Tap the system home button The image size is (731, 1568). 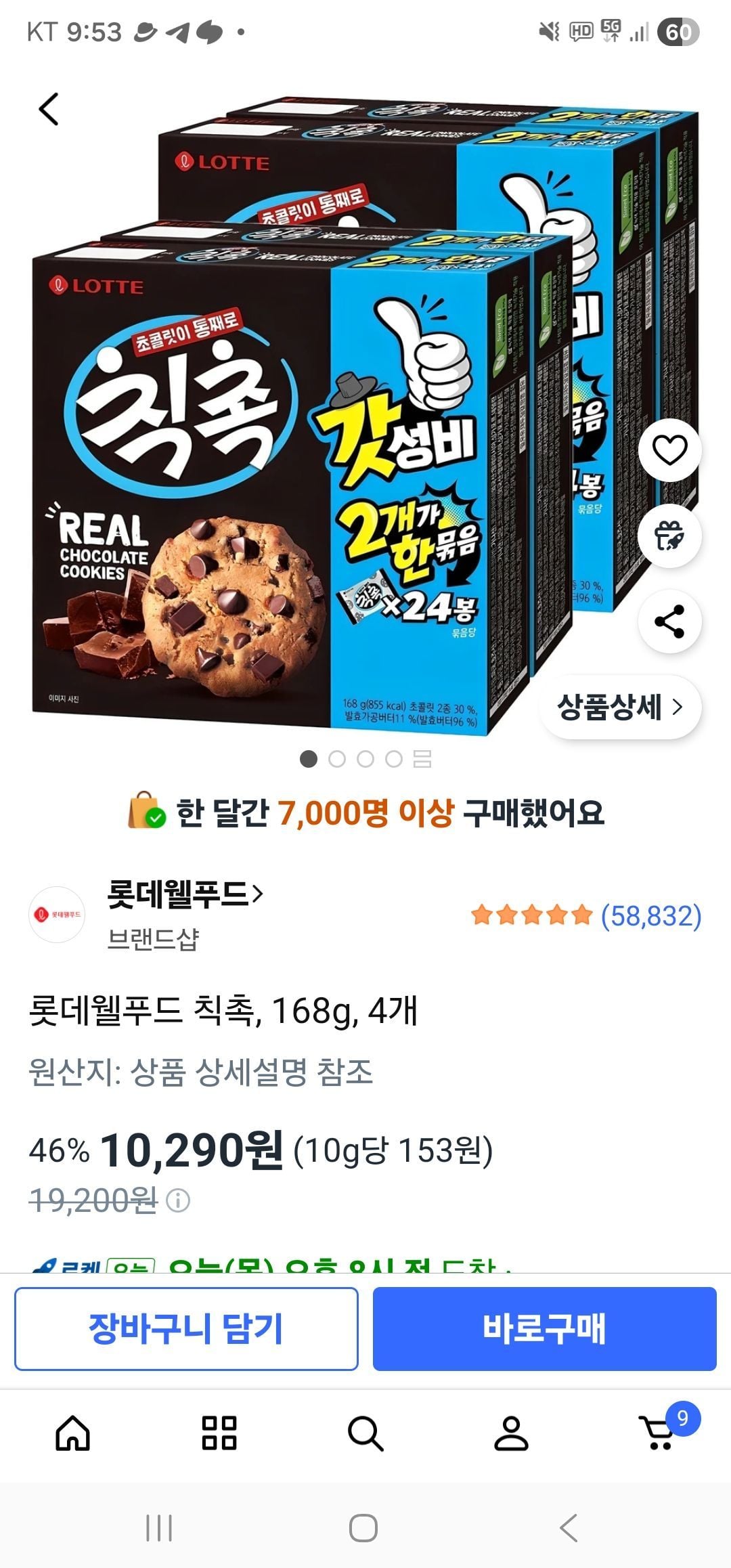pos(363,1528)
